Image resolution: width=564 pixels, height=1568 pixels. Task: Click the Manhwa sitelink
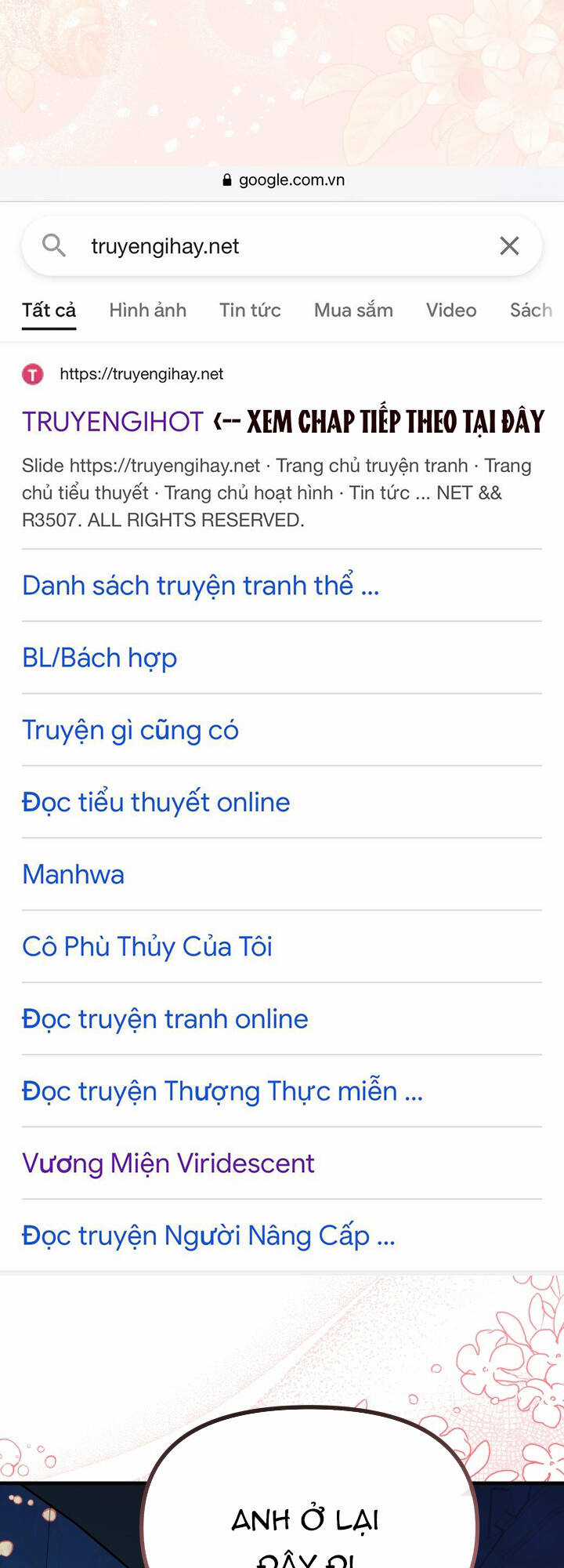73,874
